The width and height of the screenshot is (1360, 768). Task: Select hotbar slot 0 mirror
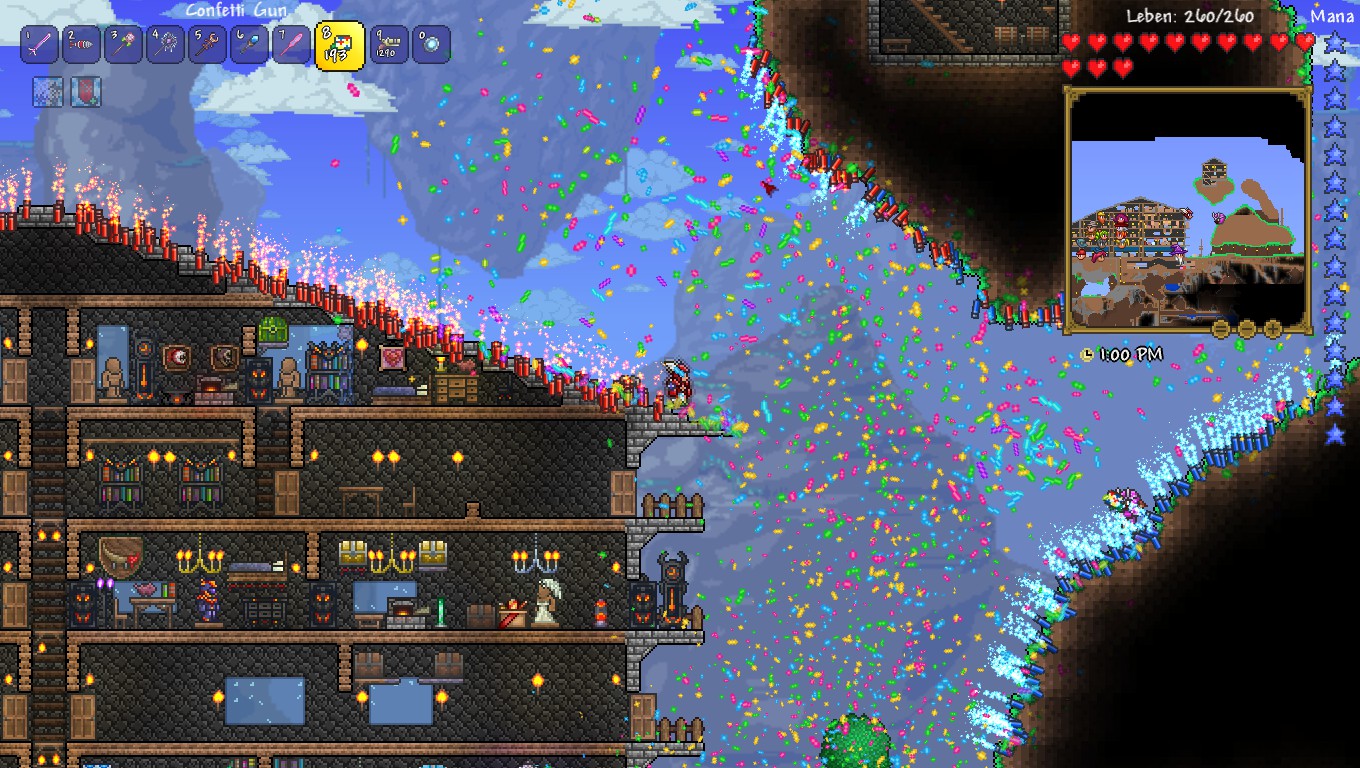431,44
